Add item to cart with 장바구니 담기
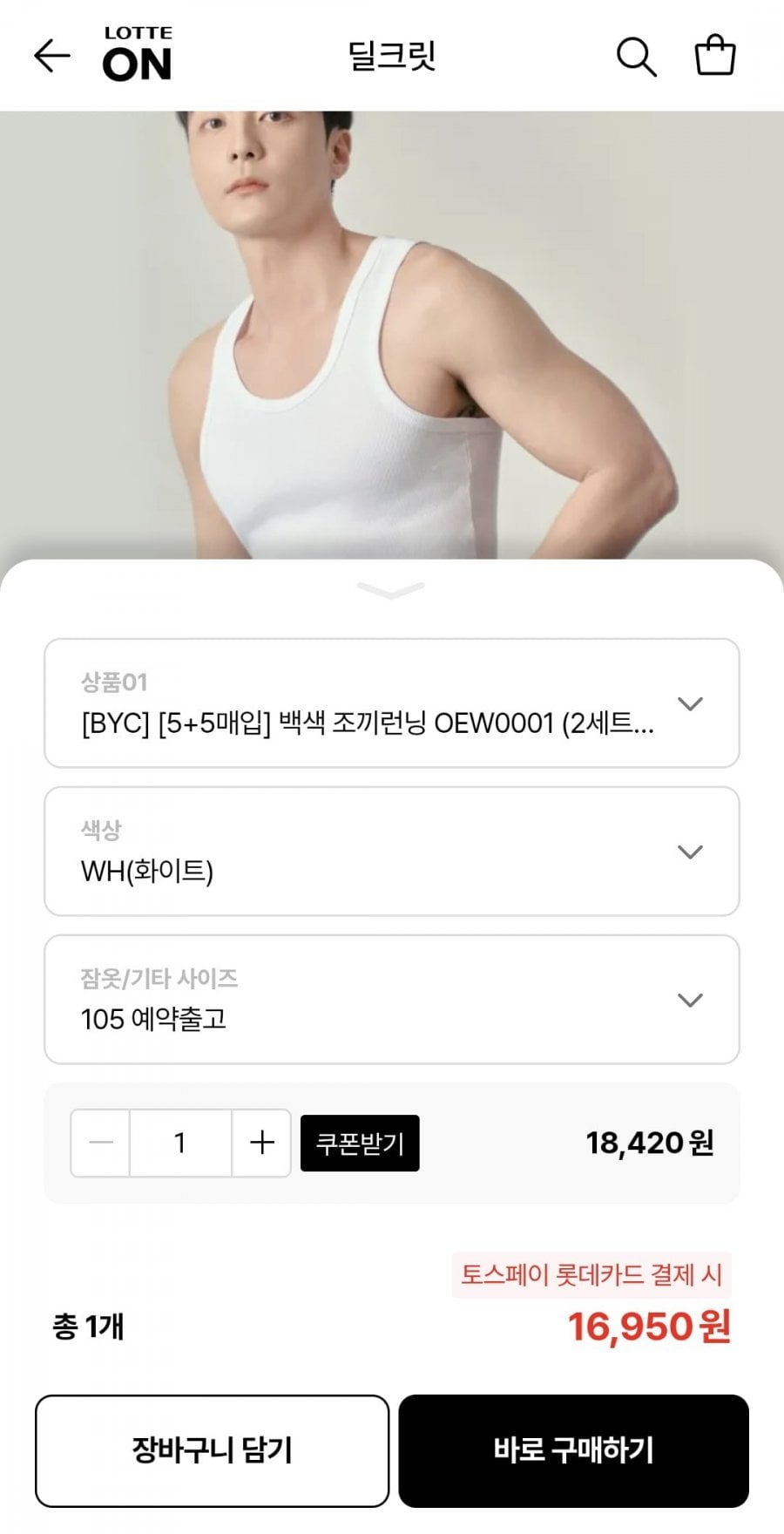The image size is (784, 1534). click(212, 1450)
